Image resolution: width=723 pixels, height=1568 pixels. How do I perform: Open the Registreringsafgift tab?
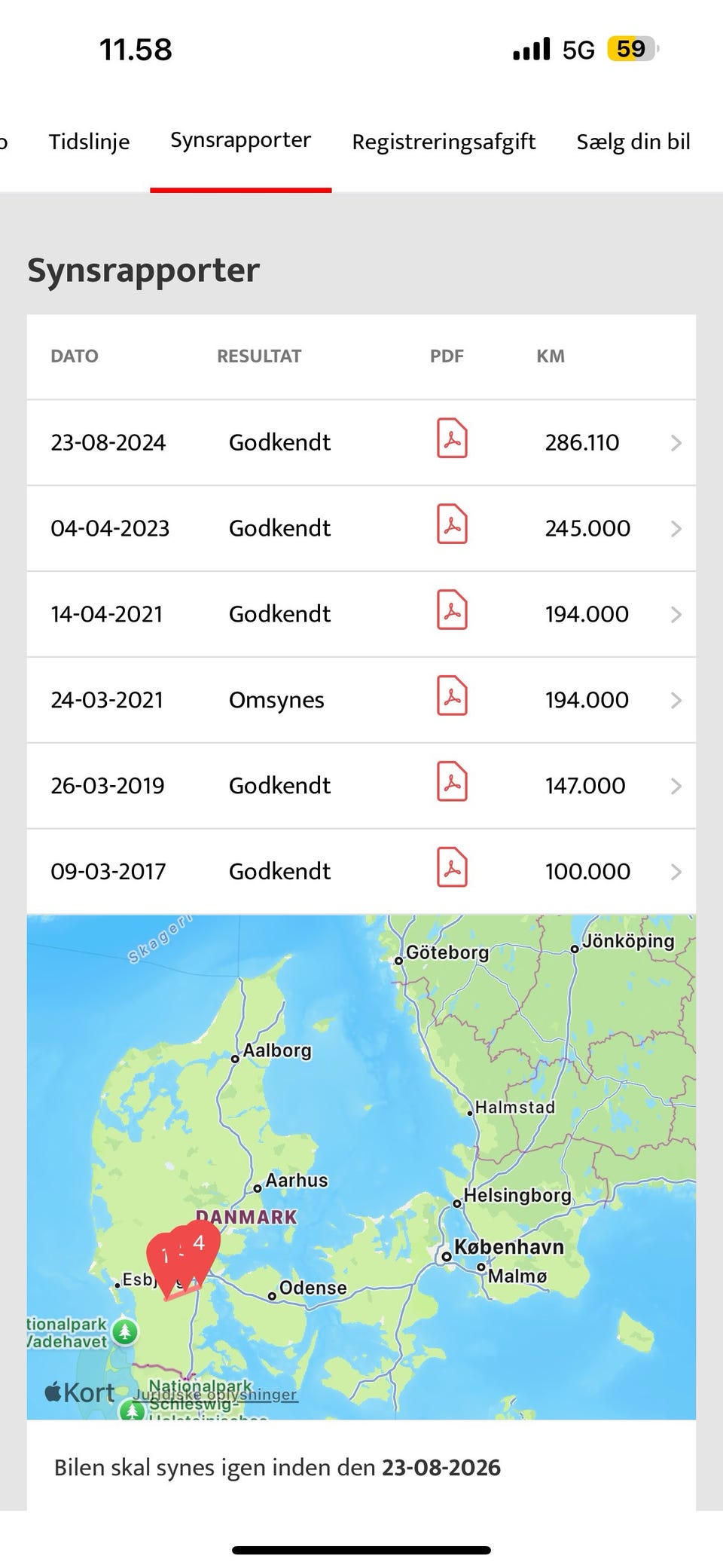click(x=444, y=142)
